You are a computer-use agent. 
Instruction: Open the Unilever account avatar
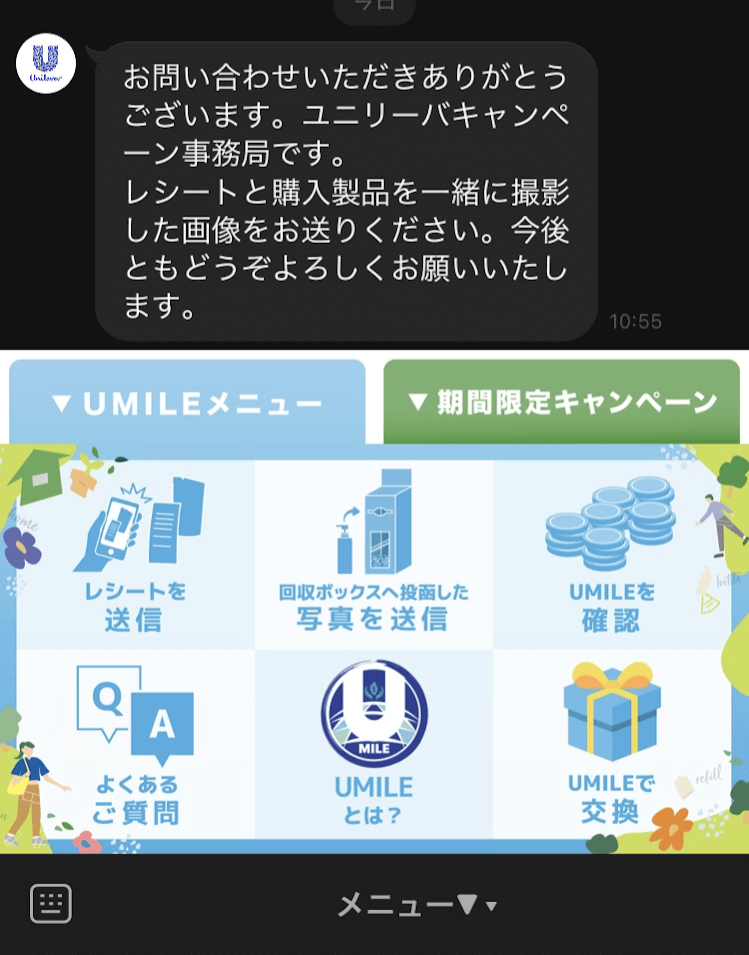46,64
